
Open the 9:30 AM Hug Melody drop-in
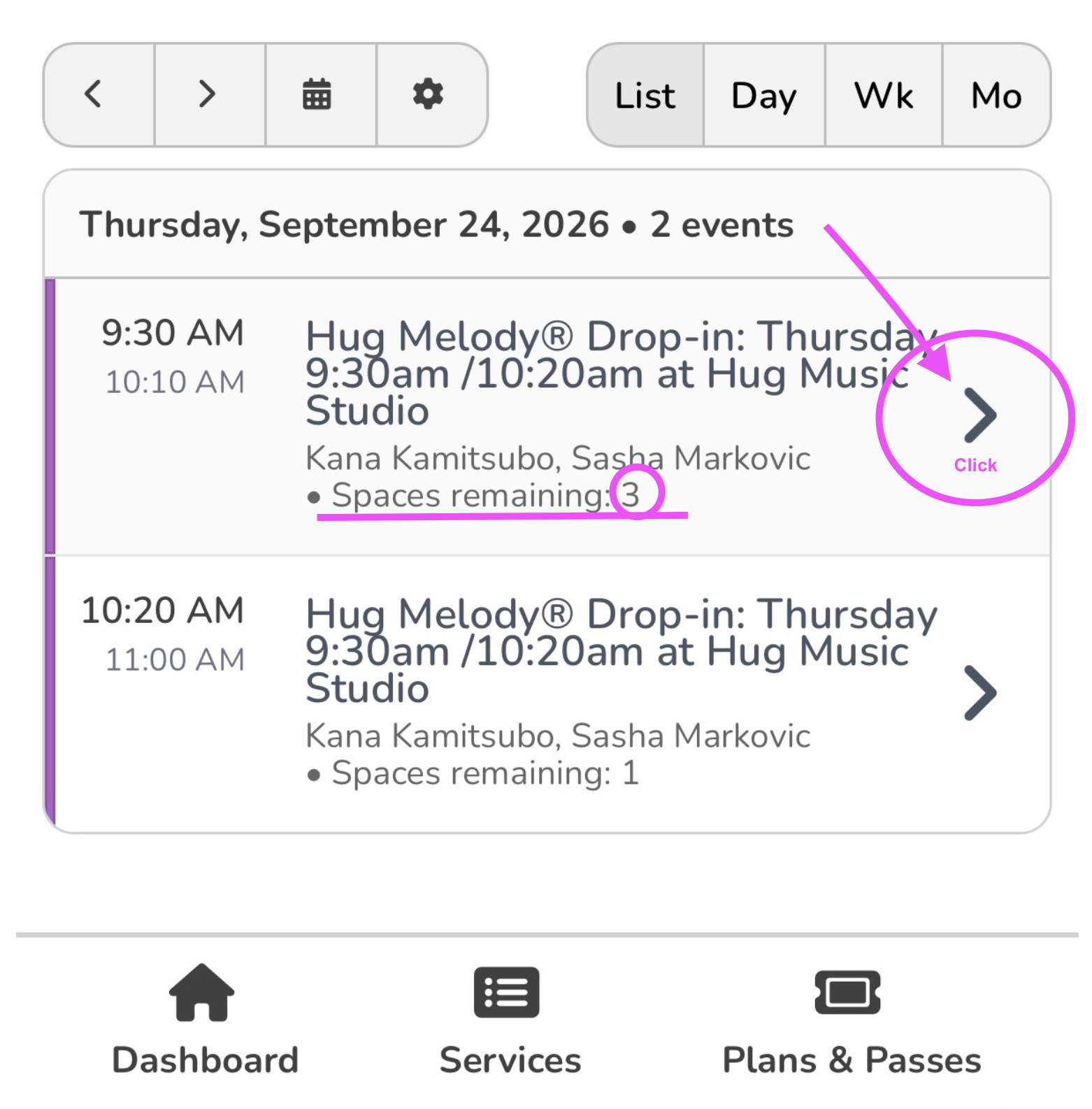tap(547, 417)
